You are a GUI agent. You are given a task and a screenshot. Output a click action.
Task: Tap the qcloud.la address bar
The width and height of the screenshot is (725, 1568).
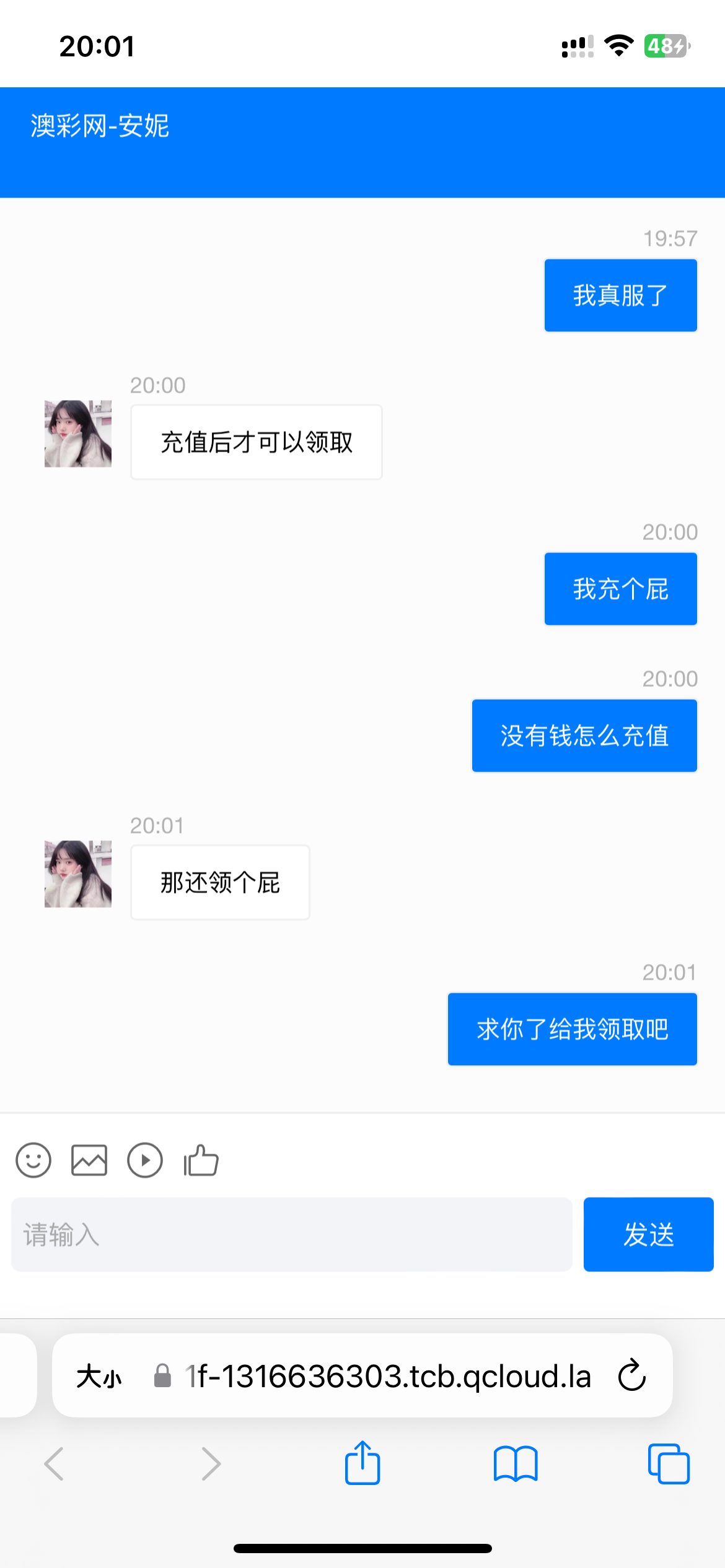pyautogui.click(x=387, y=1377)
